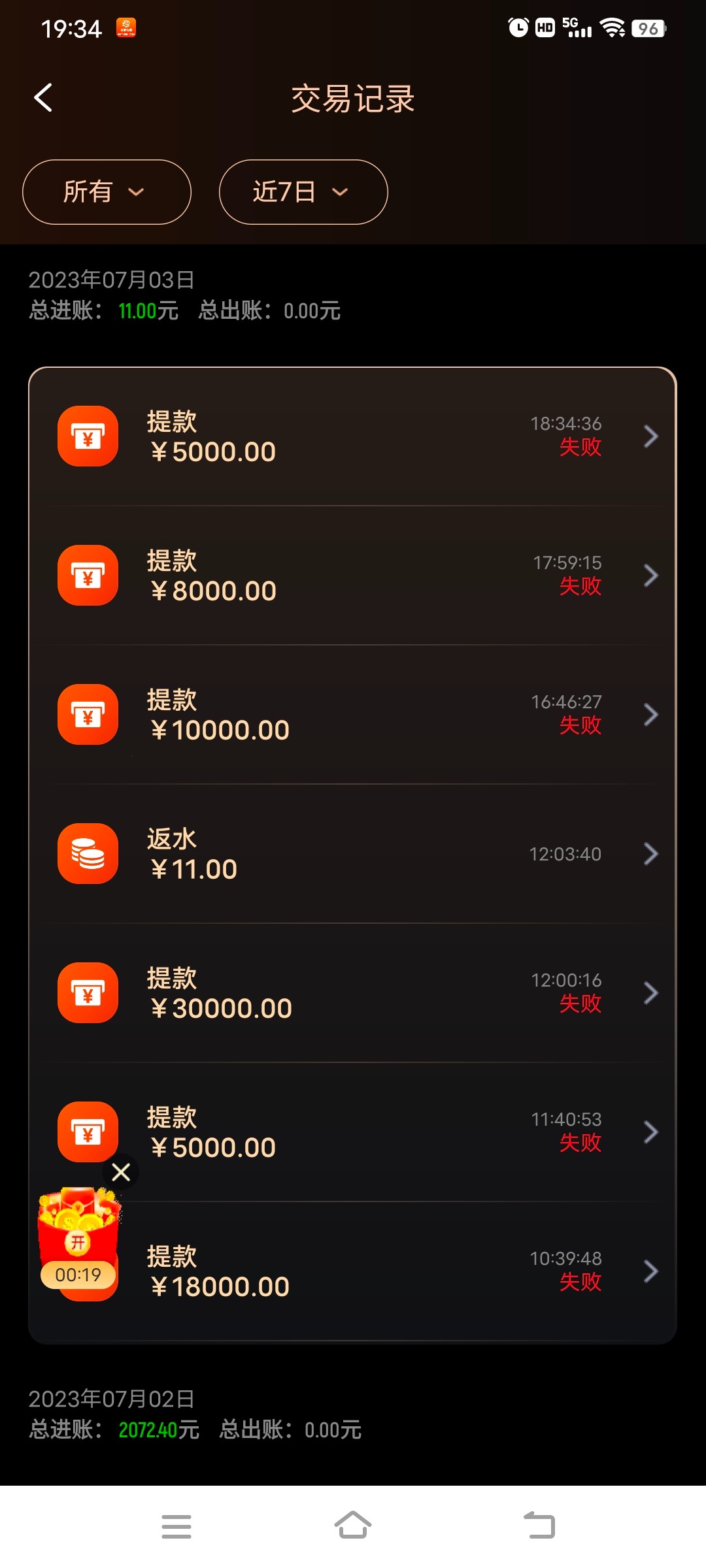Image resolution: width=706 pixels, height=1568 pixels.
Task: Go to the system home screen
Action: point(353,1526)
